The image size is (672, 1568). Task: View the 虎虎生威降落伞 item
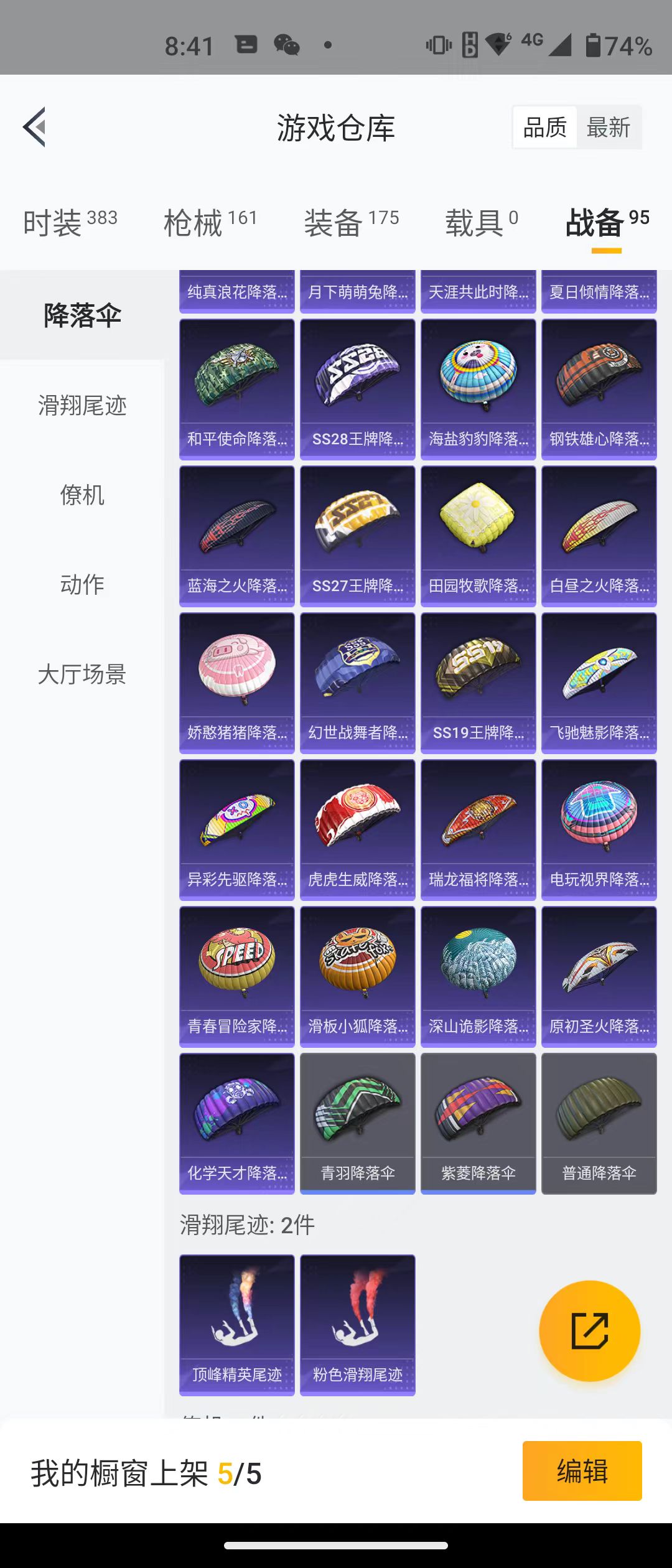[357, 830]
